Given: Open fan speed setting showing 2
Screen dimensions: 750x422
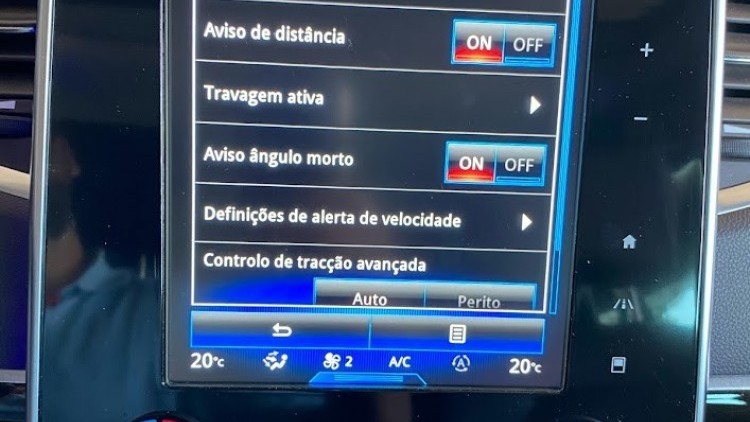Looking at the screenshot, I should pos(339,362).
